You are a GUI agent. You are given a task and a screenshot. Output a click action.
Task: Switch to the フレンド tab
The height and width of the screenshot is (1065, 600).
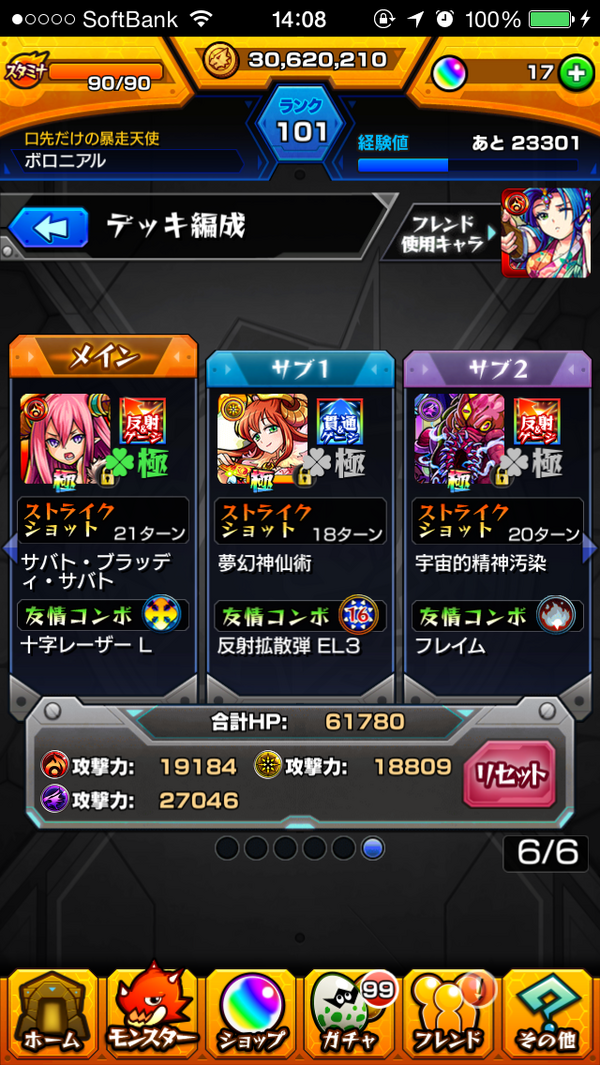pyautogui.click(x=450, y=1012)
